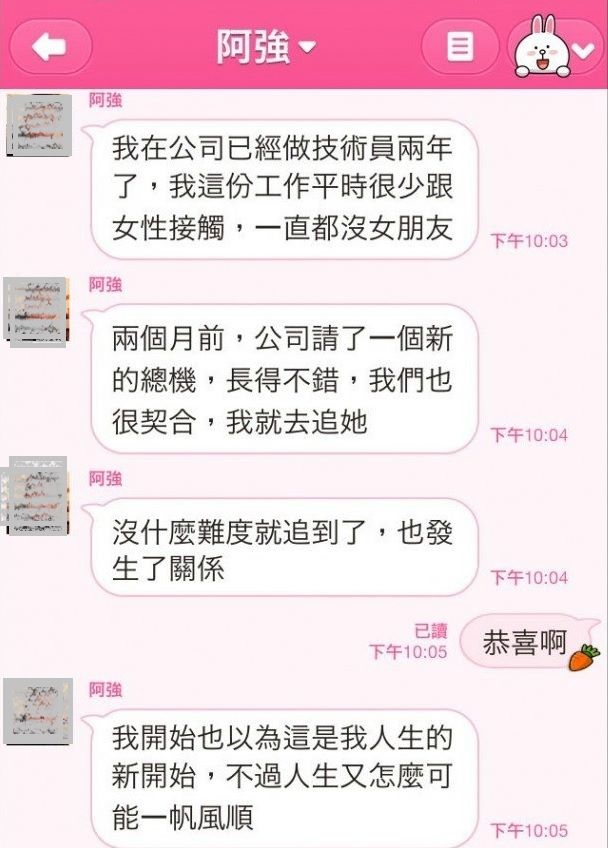This screenshot has height=848, width=608.
Task: Go back using the arrow button
Action: [50, 46]
